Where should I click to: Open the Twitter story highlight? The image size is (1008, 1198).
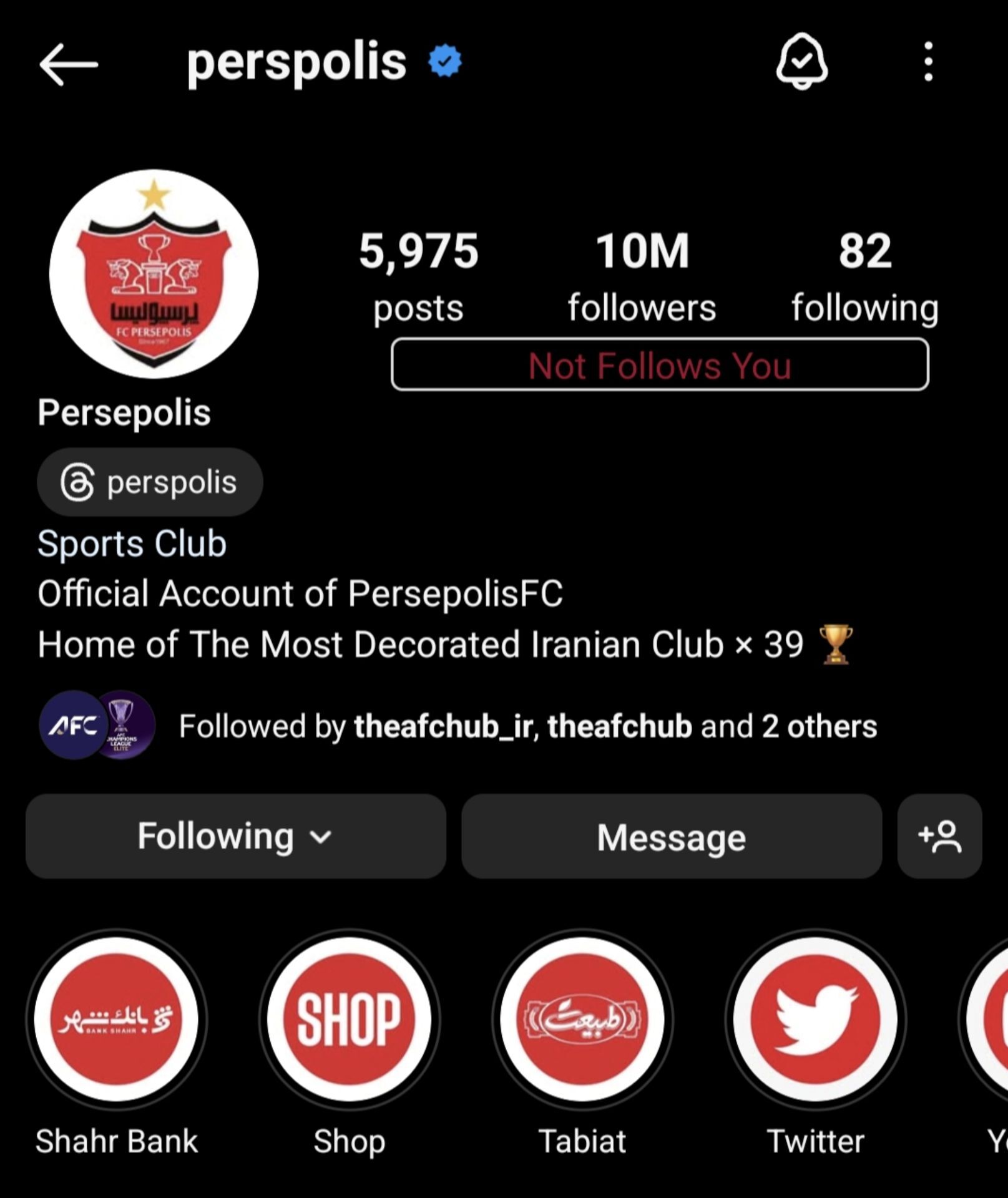point(815,1020)
